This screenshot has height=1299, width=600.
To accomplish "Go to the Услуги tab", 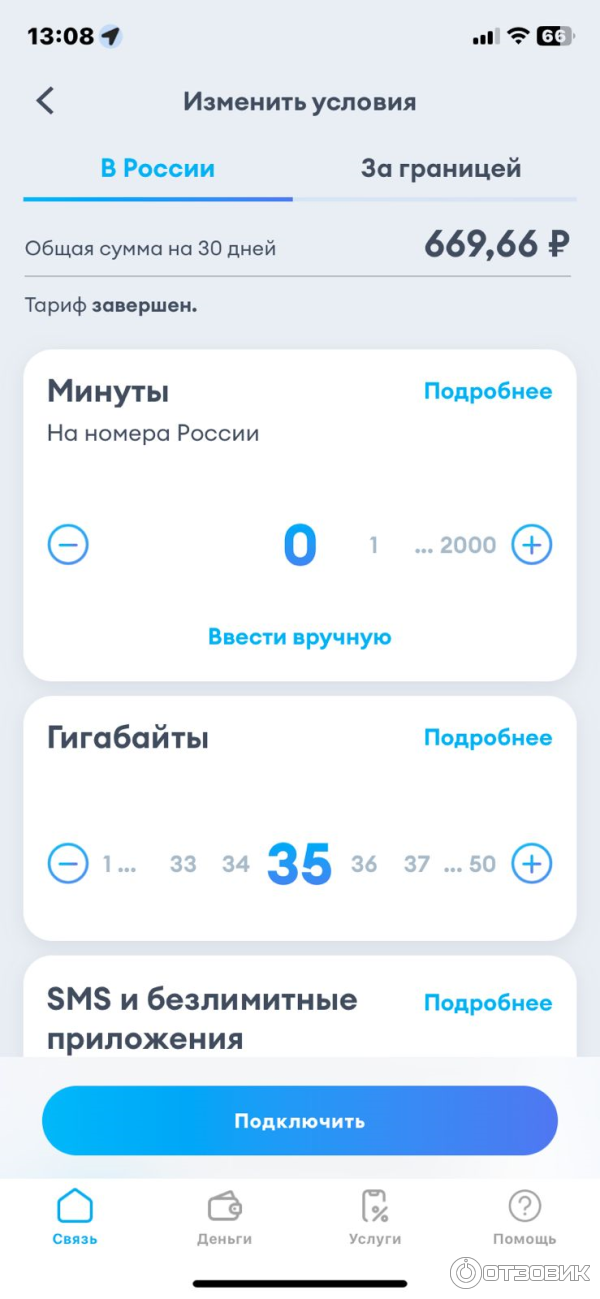I will (x=375, y=1217).
